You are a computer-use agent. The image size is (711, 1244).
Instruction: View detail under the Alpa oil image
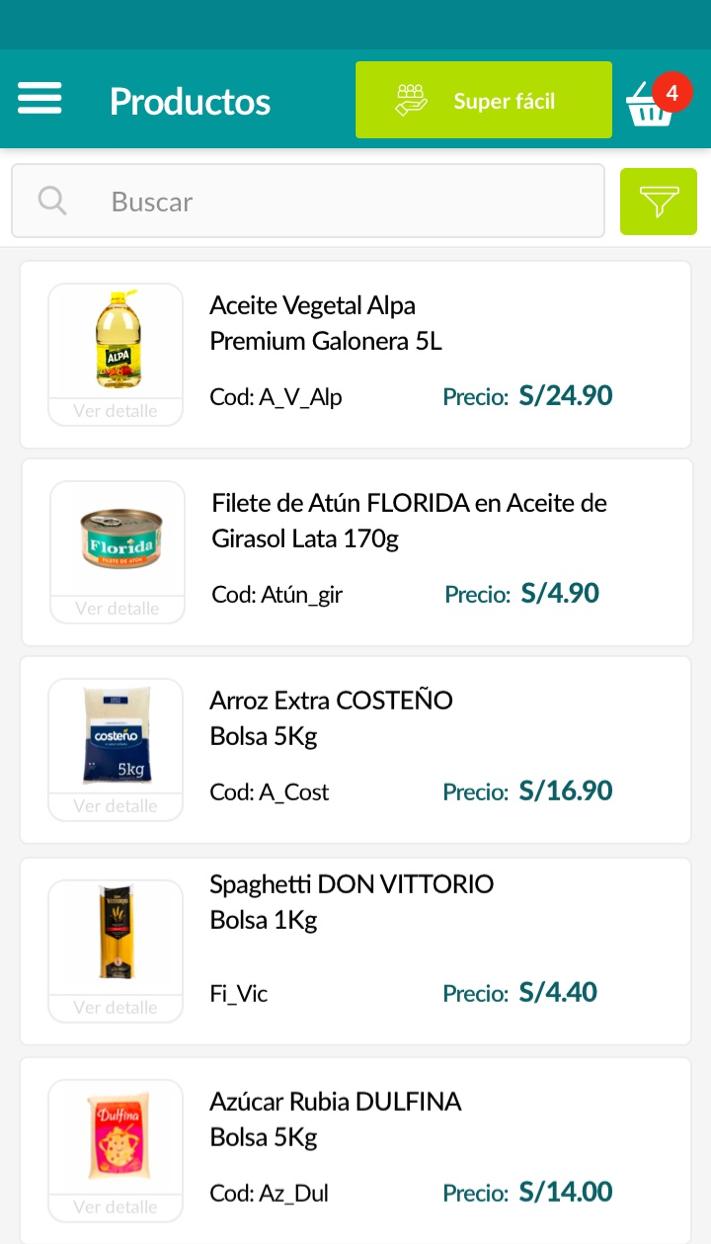[x=115, y=411]
